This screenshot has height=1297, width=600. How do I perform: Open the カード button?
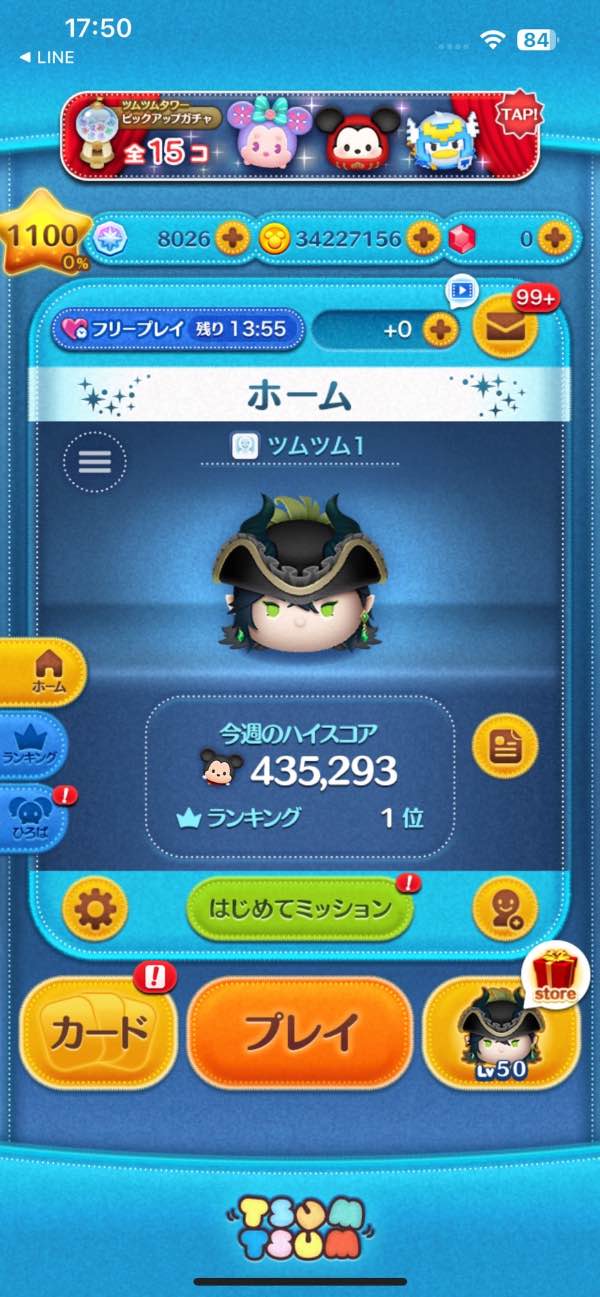[x=97, y=1032]
